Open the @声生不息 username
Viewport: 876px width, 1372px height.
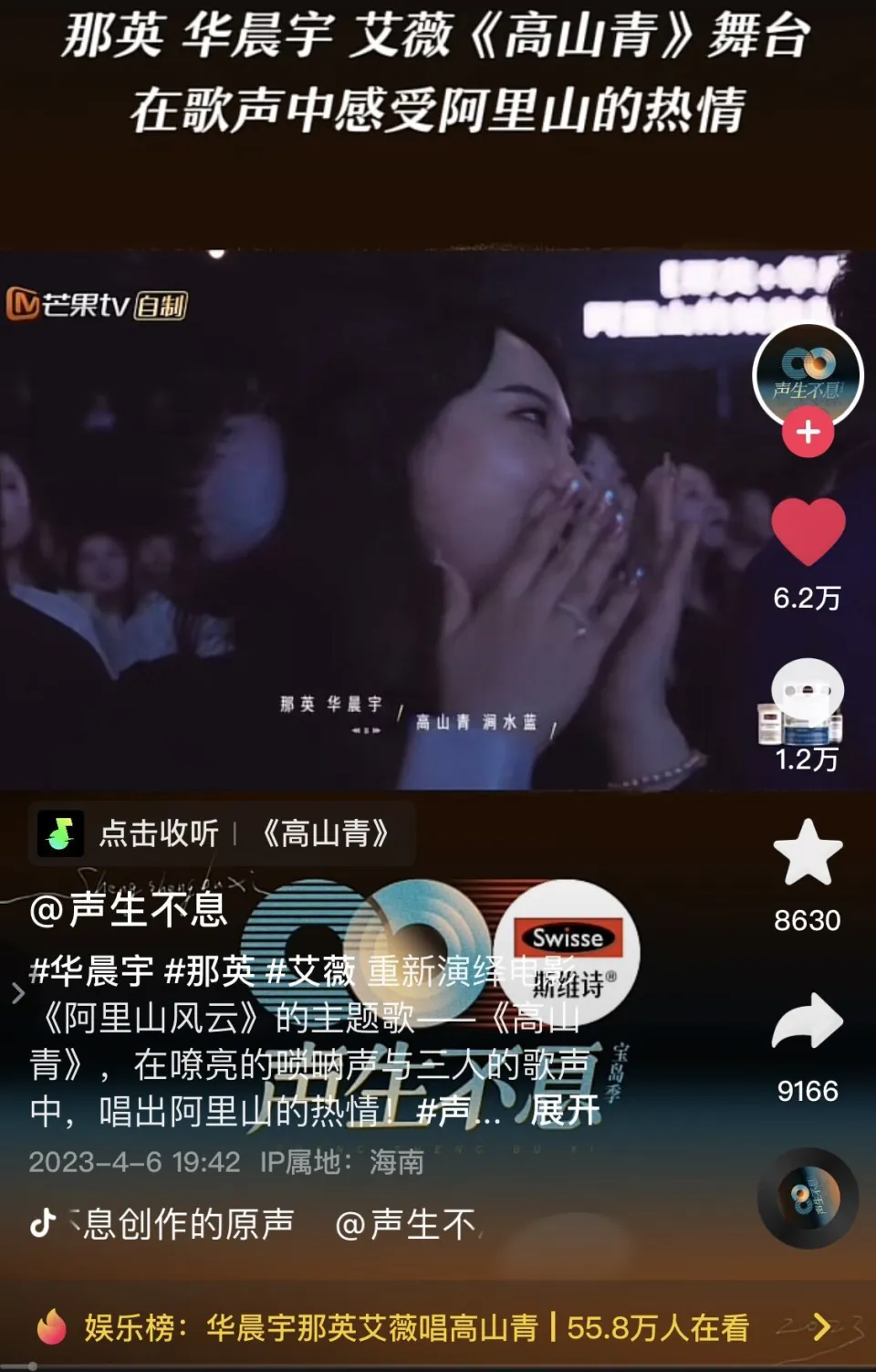coord(129,909)
